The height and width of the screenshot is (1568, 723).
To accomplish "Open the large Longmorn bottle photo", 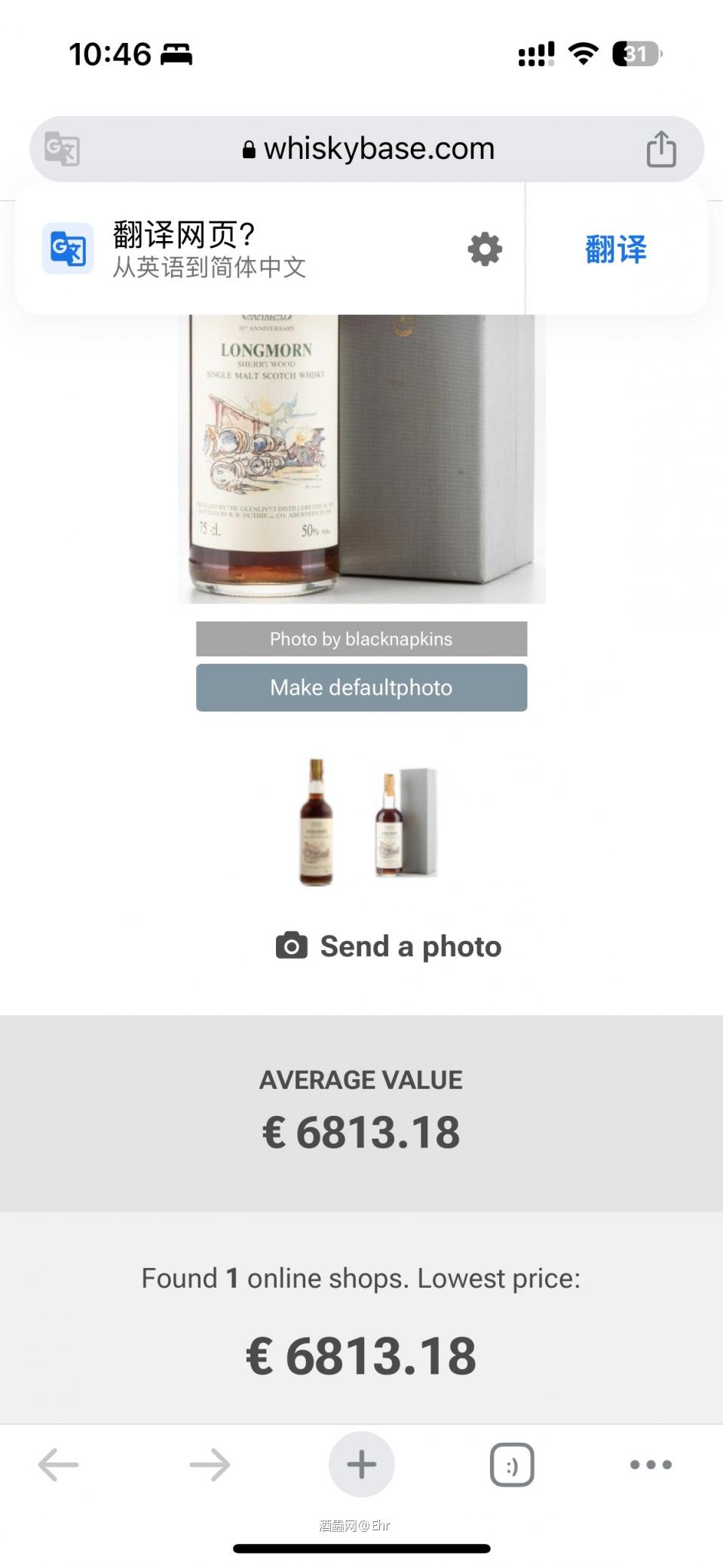I will (x=361, y=460).
